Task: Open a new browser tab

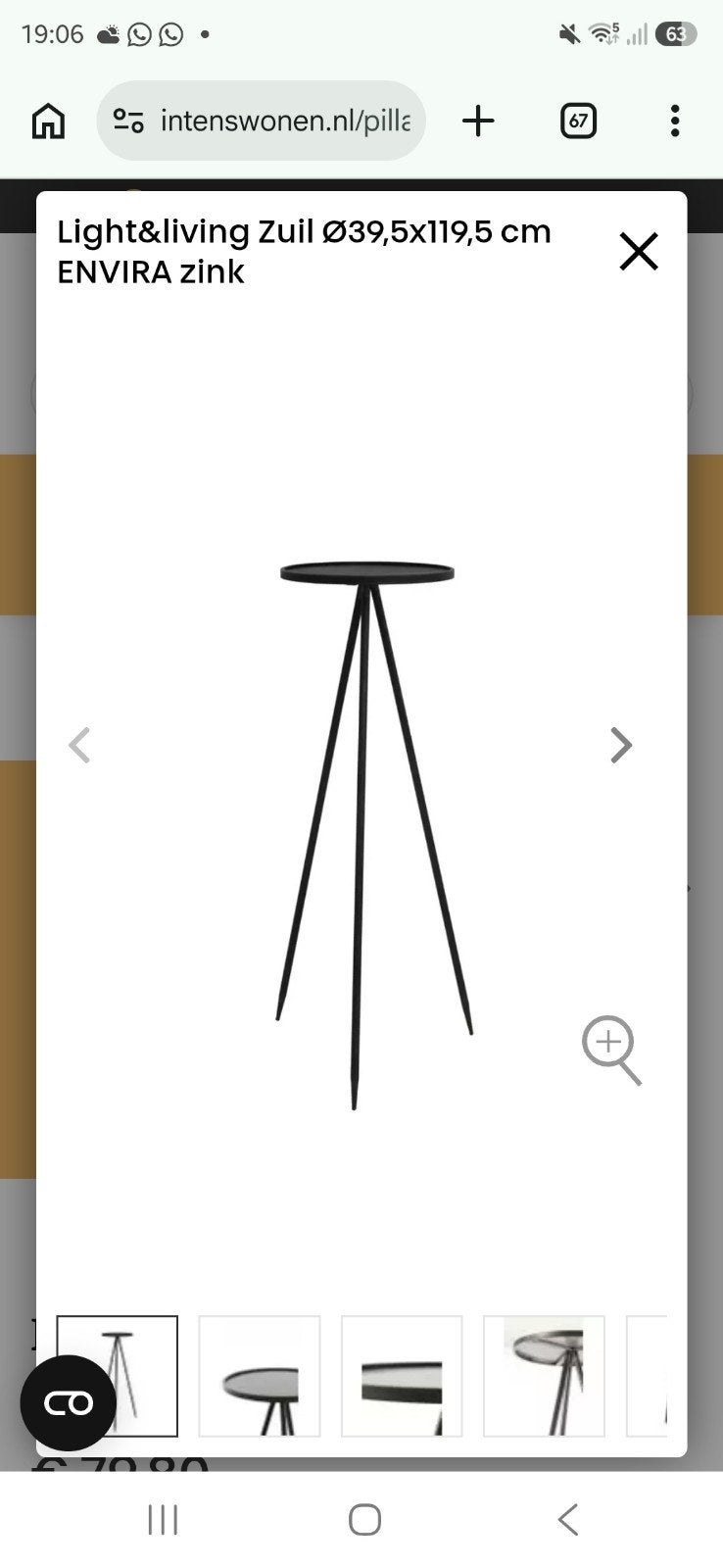Action: click(478, 122)
